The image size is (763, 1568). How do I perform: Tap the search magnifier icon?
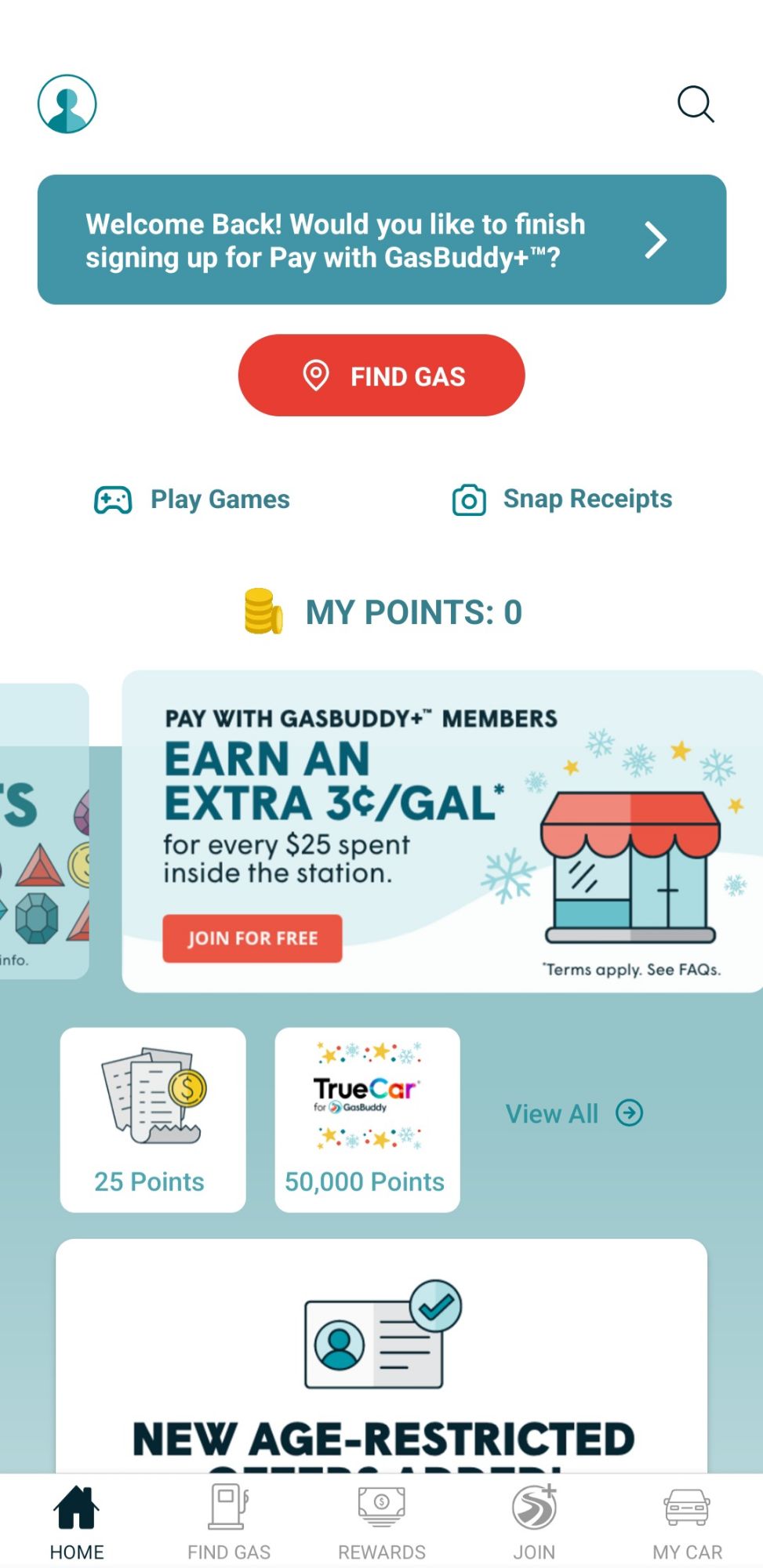click(694, 103)
